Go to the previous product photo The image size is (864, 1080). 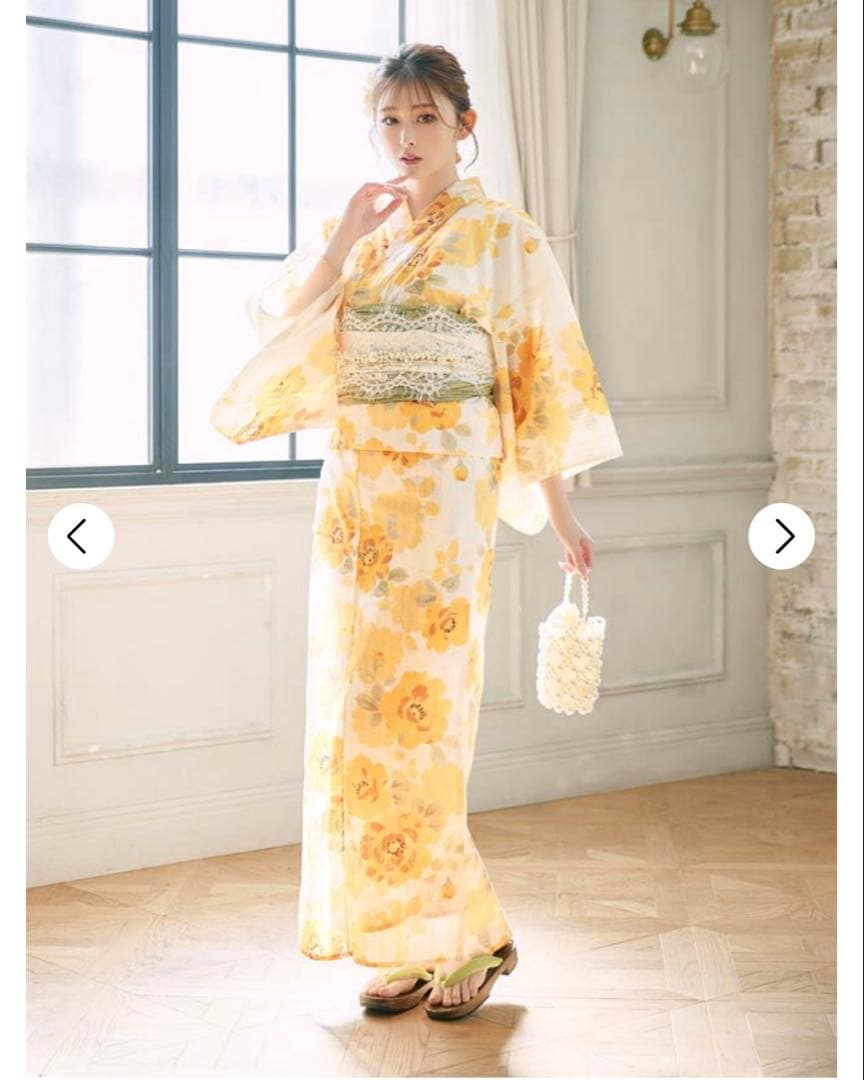(x=80, y=537)
